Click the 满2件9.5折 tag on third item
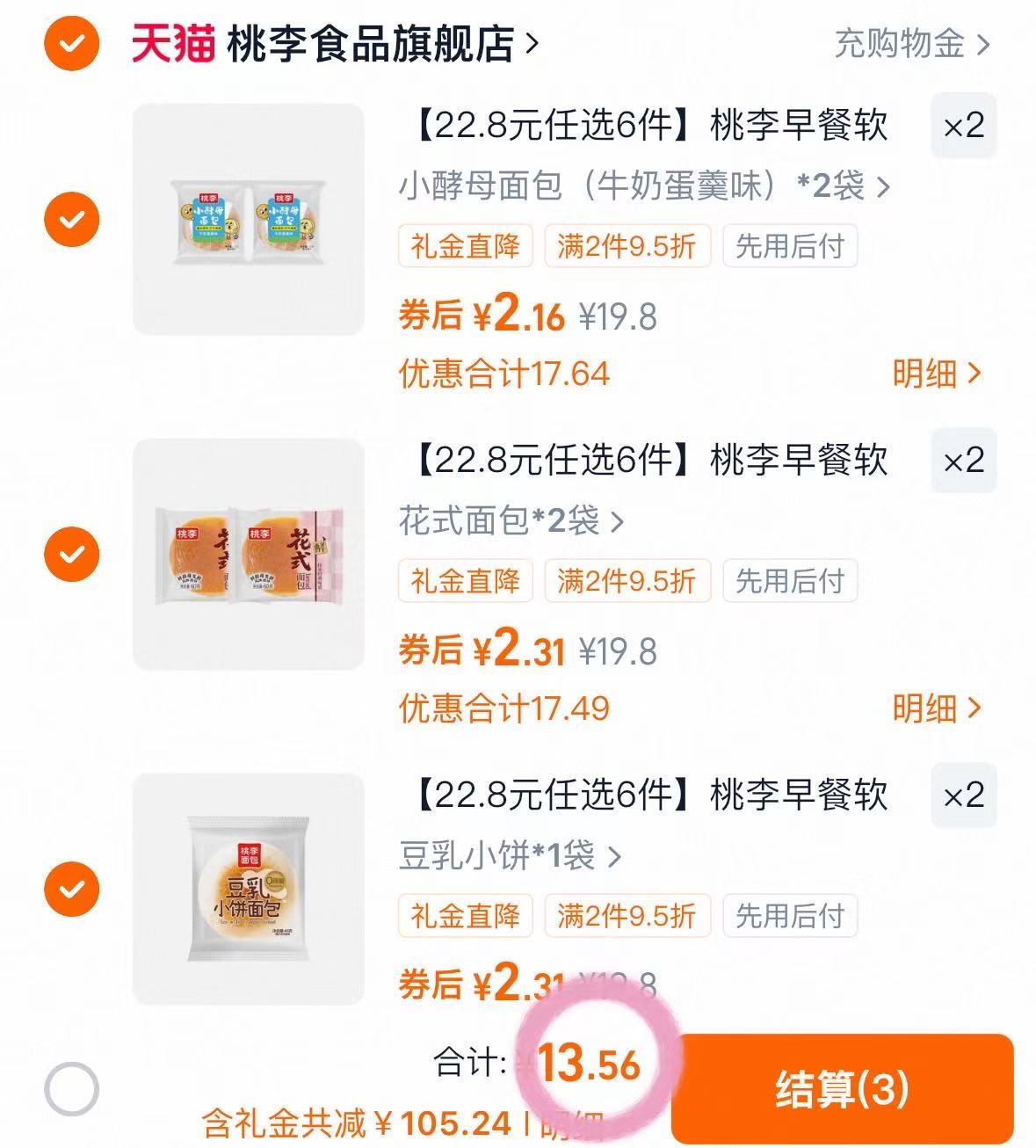The width and height of the screenshot is (1036, 1148). coord(627,917)
